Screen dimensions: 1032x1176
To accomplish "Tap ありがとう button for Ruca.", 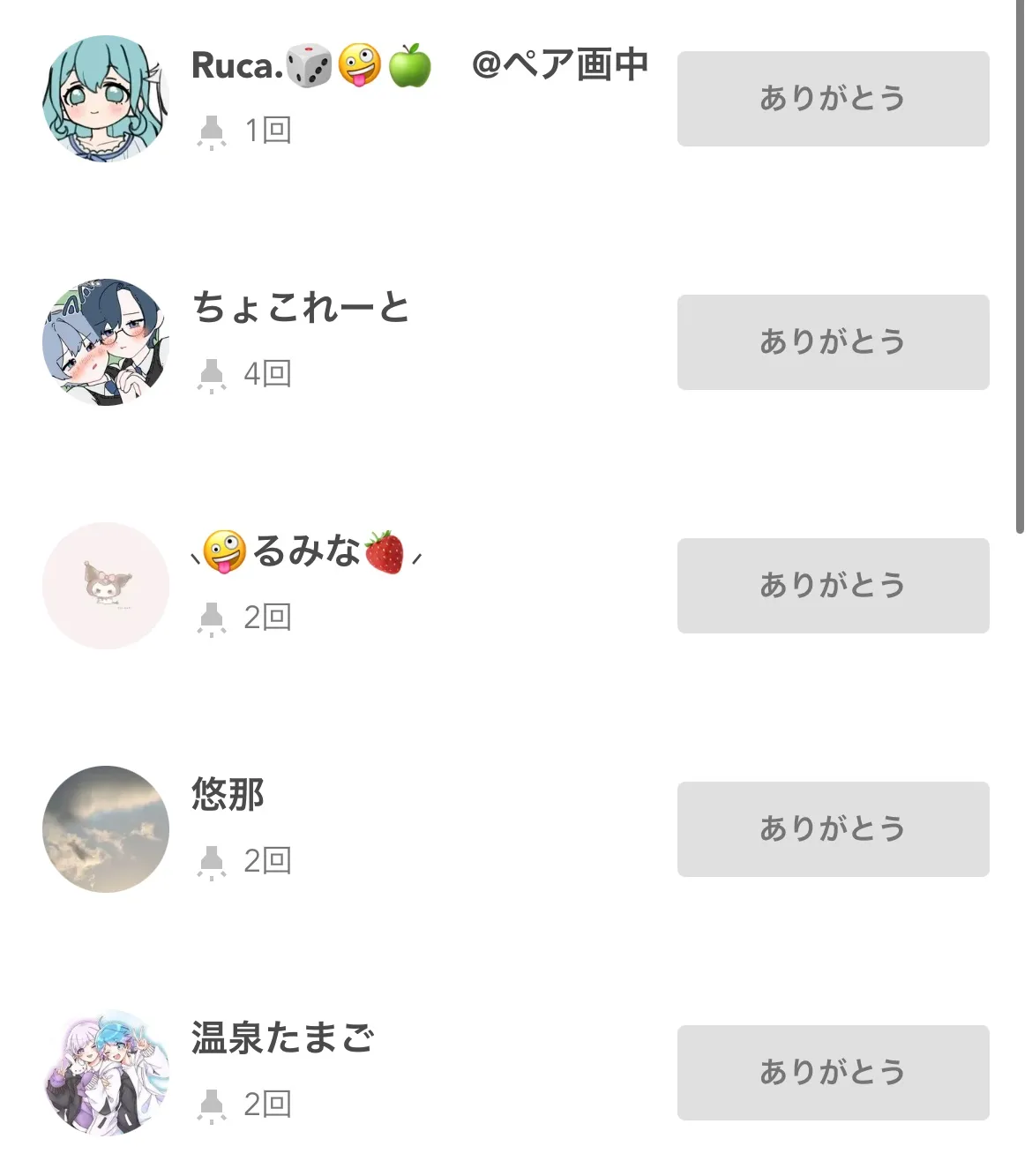I will click(x=833, y=99).
